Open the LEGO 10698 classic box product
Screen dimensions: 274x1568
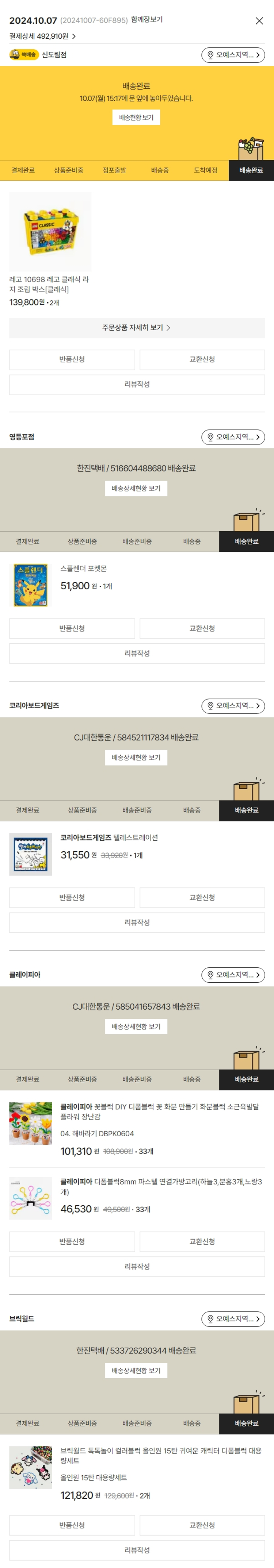50,232
